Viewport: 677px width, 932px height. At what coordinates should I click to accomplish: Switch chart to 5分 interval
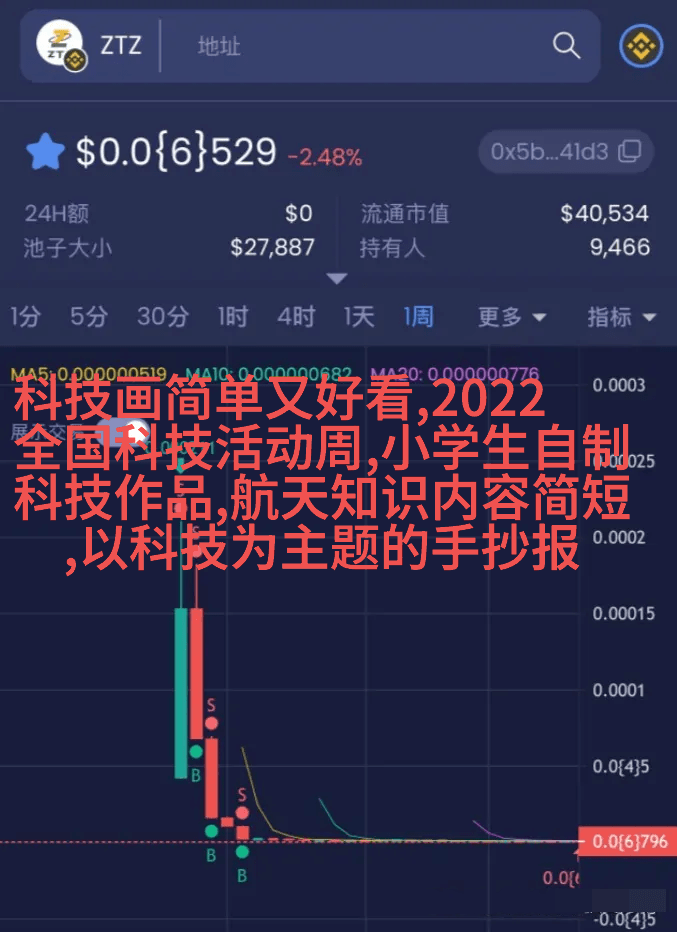pyautogui.click(x=88, y=317)
